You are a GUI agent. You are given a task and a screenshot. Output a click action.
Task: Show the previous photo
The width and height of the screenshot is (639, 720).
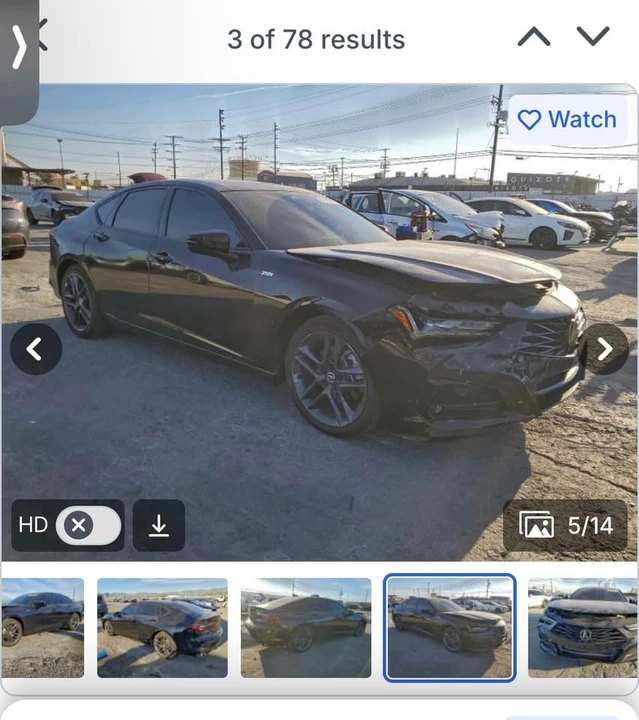[36, 349]
